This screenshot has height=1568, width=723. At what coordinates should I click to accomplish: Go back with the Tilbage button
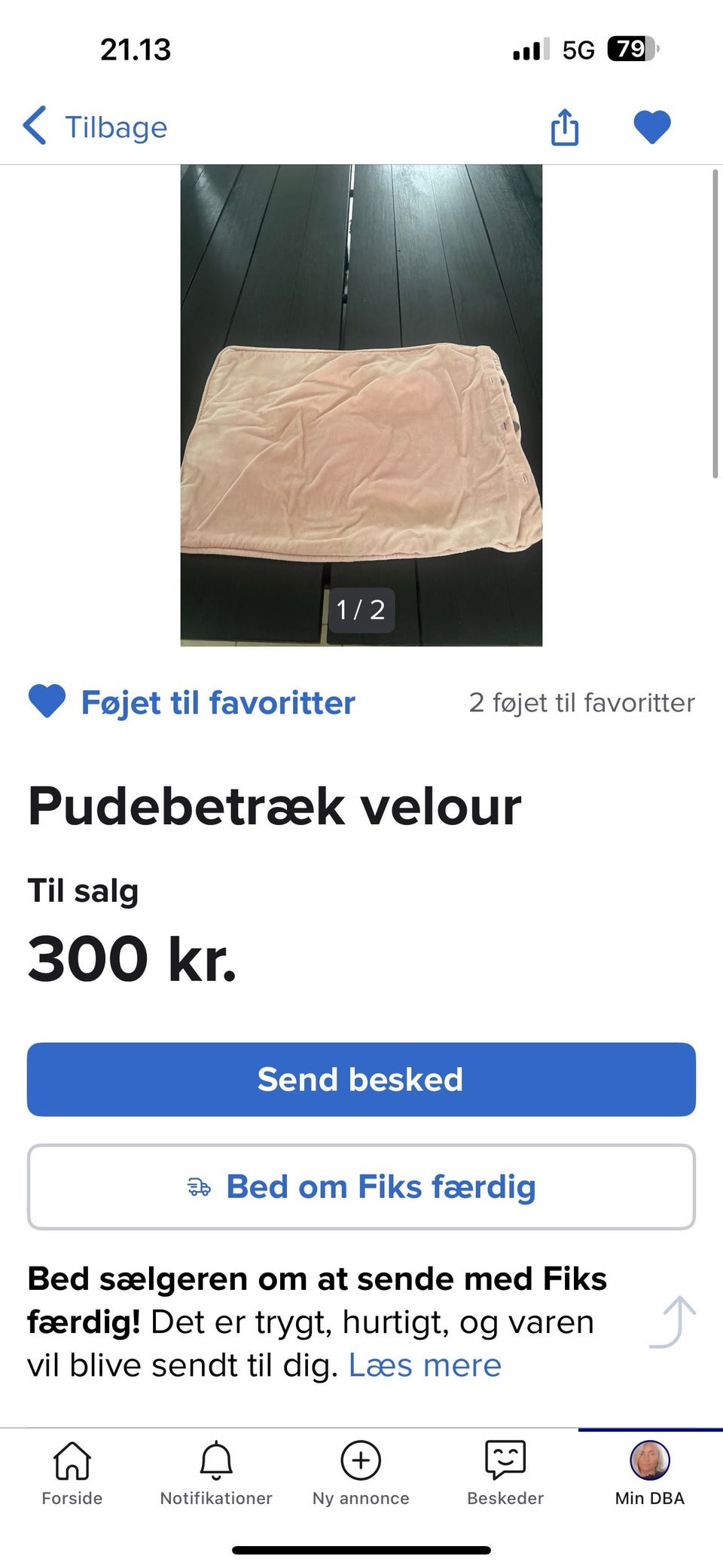(95, 127)
